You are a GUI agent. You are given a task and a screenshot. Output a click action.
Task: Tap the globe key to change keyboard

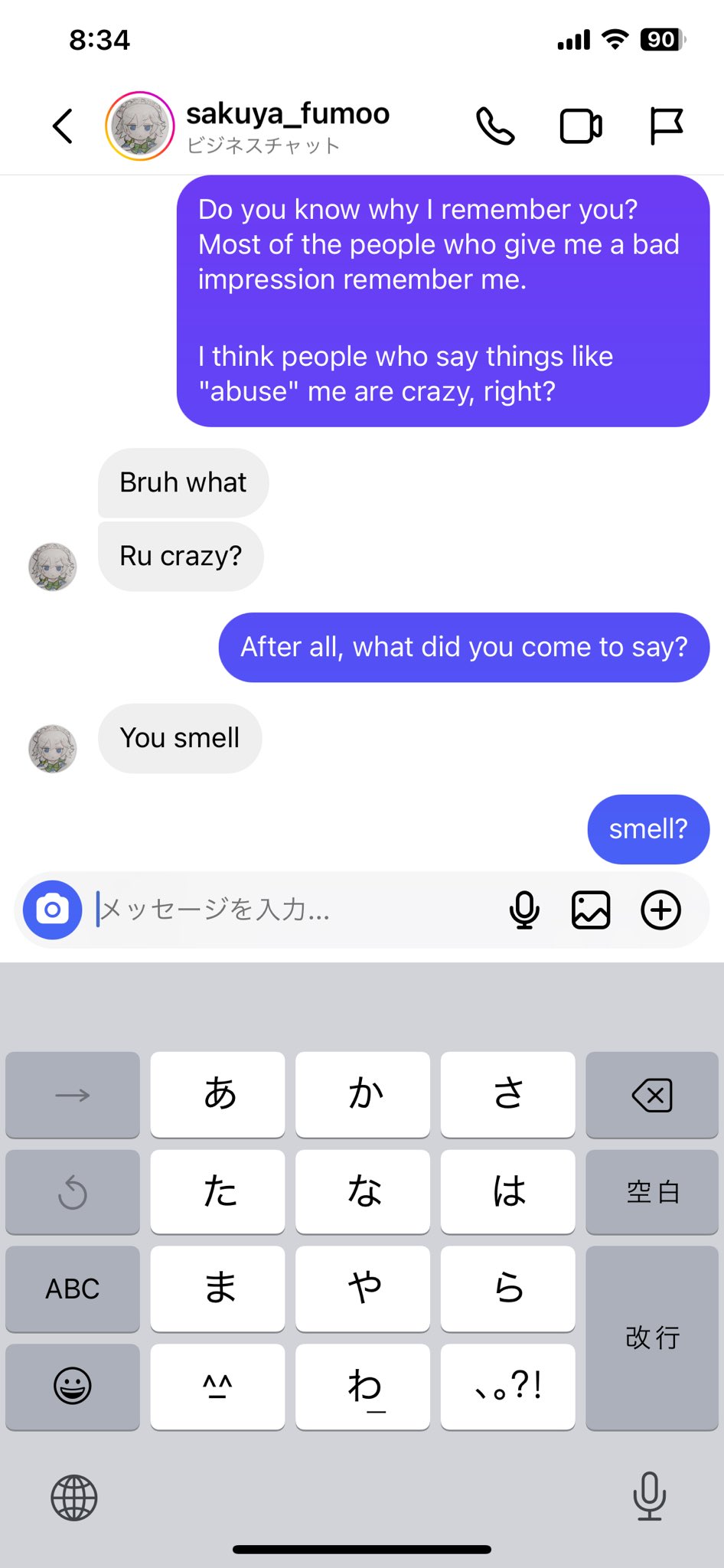click(x=74, y=1498)
